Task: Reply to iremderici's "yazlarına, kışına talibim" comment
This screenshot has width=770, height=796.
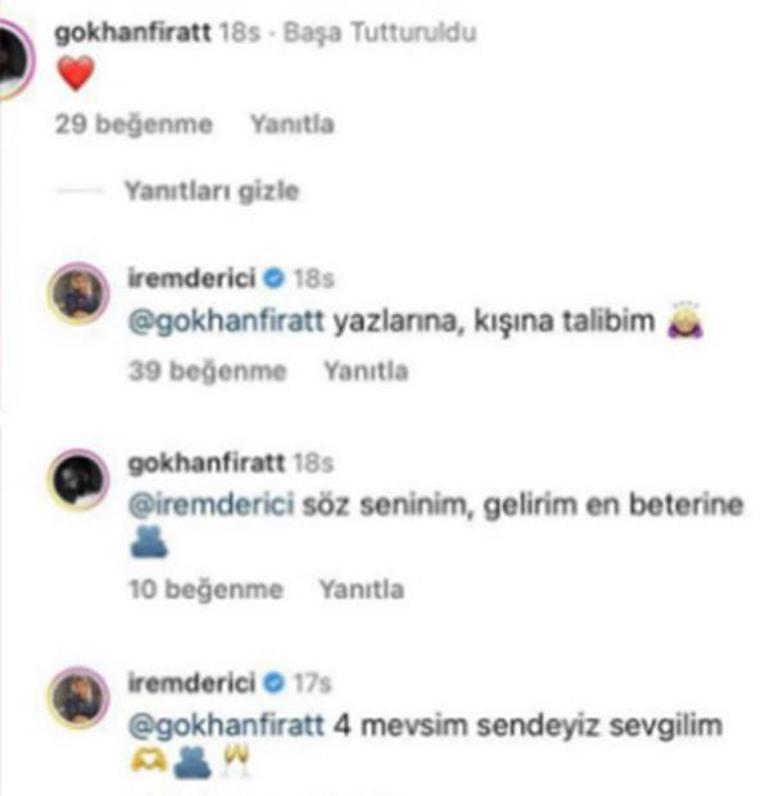Action: point(365,371)
